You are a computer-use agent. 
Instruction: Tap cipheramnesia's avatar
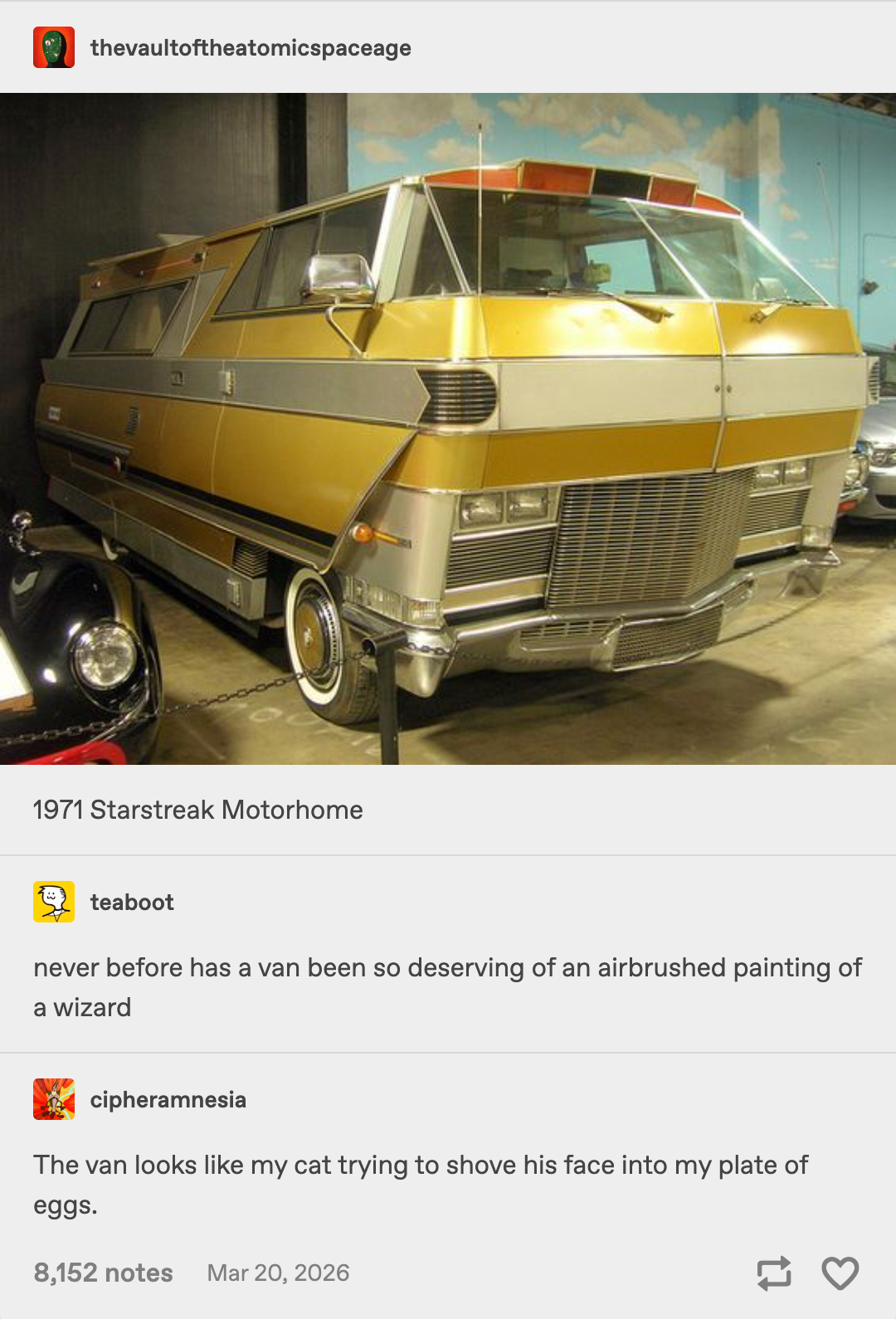54,1099
